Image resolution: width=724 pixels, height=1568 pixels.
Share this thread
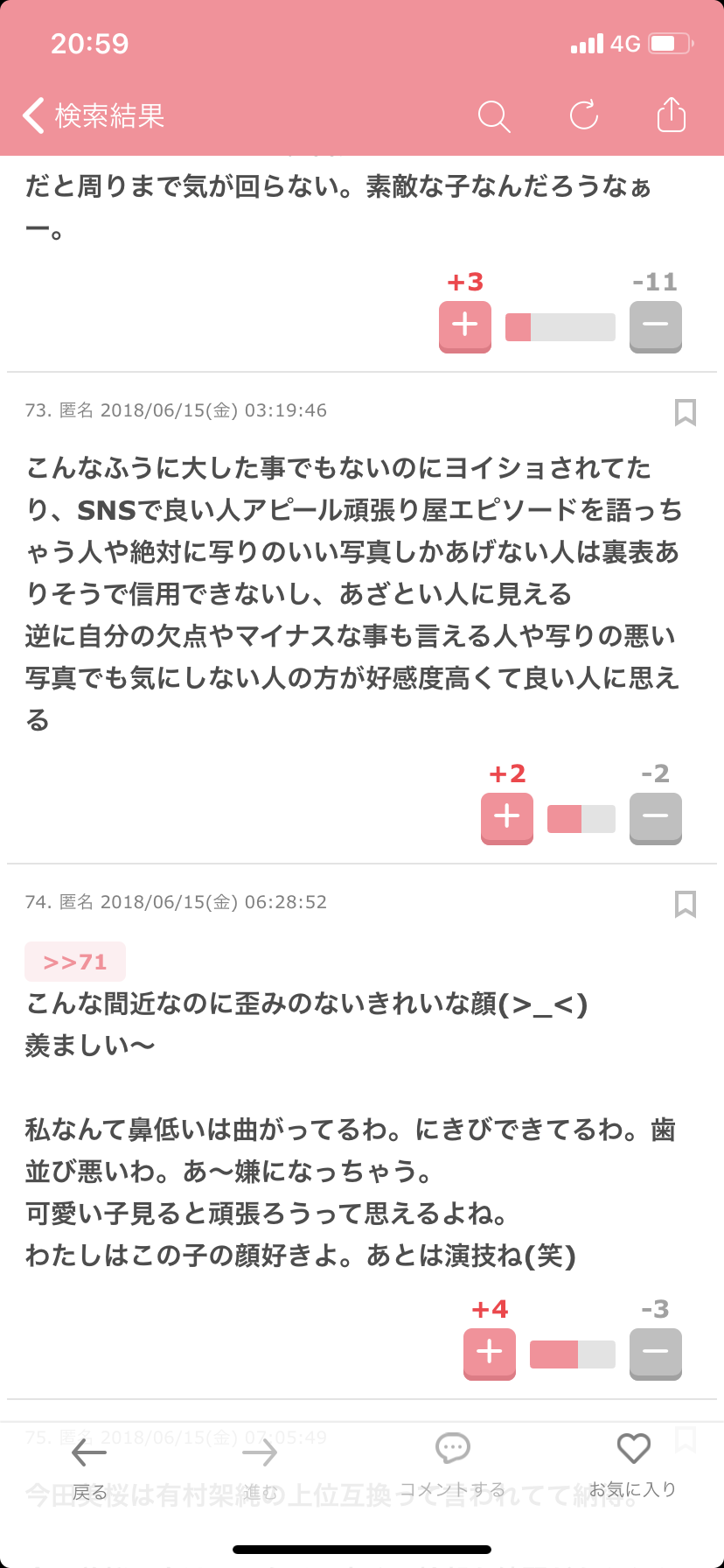click(x=671, y=115)
